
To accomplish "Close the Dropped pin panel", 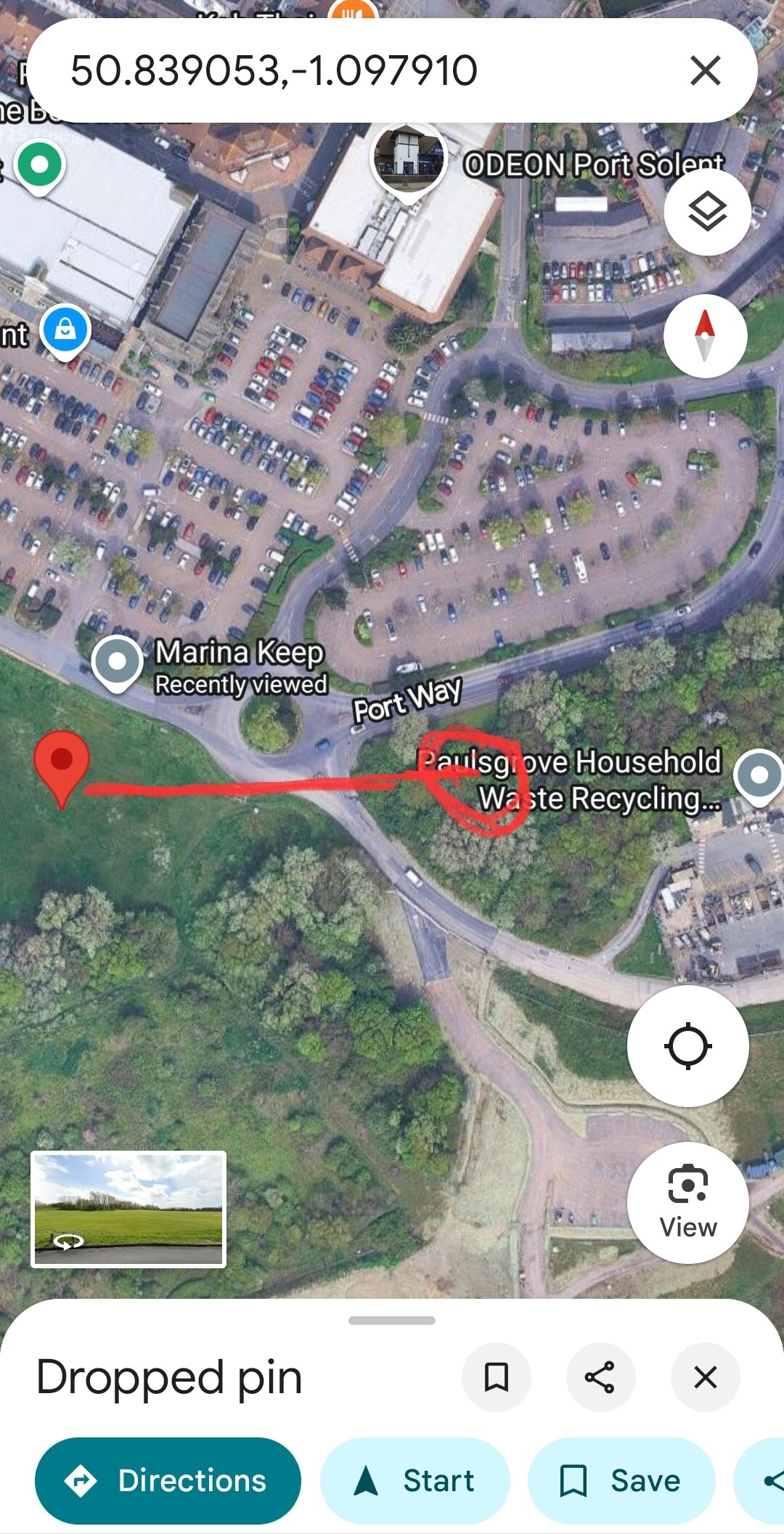I will (705, 1377).
